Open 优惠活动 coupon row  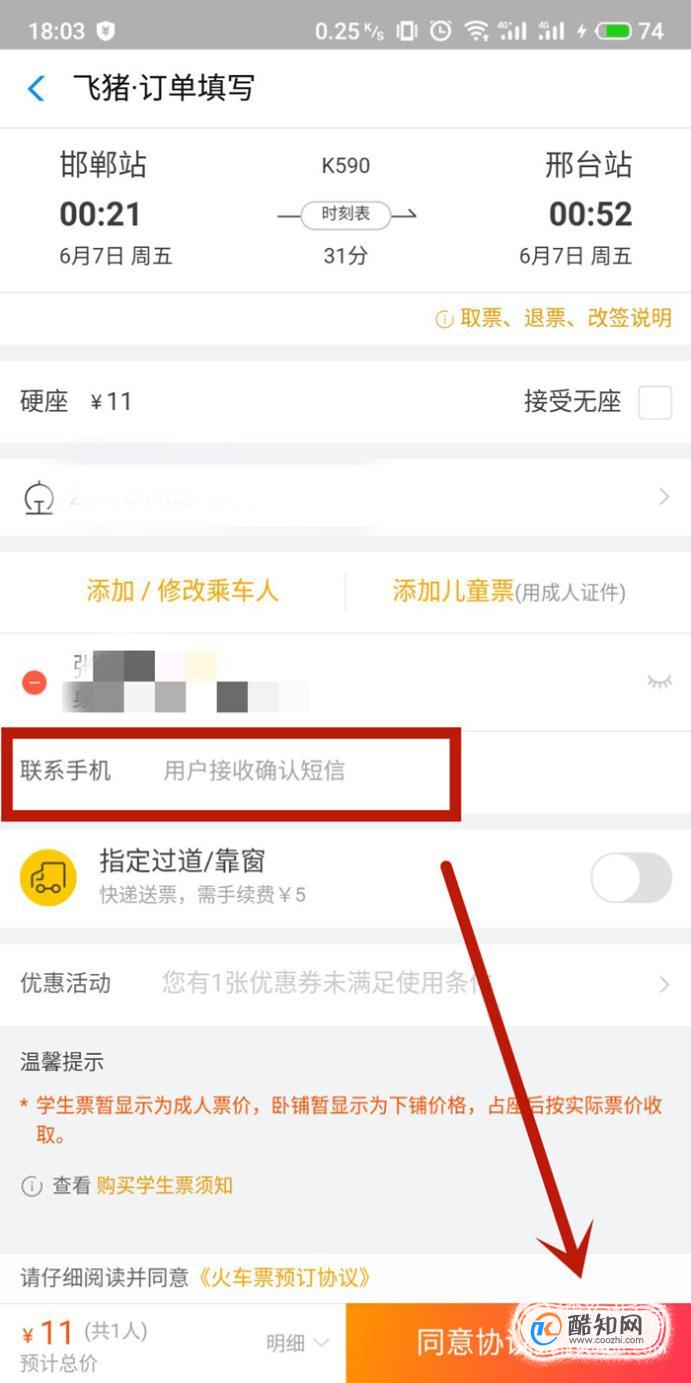pyautogui.click(x=345, y=984)
